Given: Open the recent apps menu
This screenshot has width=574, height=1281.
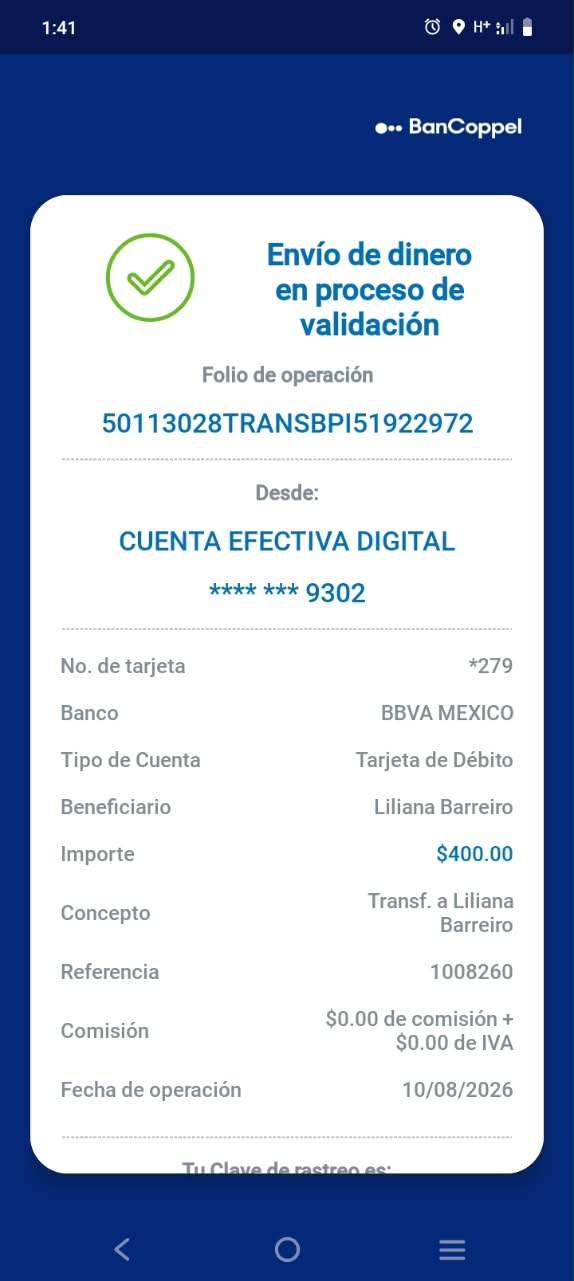Looking at the screenshot, I should 452,1249.
